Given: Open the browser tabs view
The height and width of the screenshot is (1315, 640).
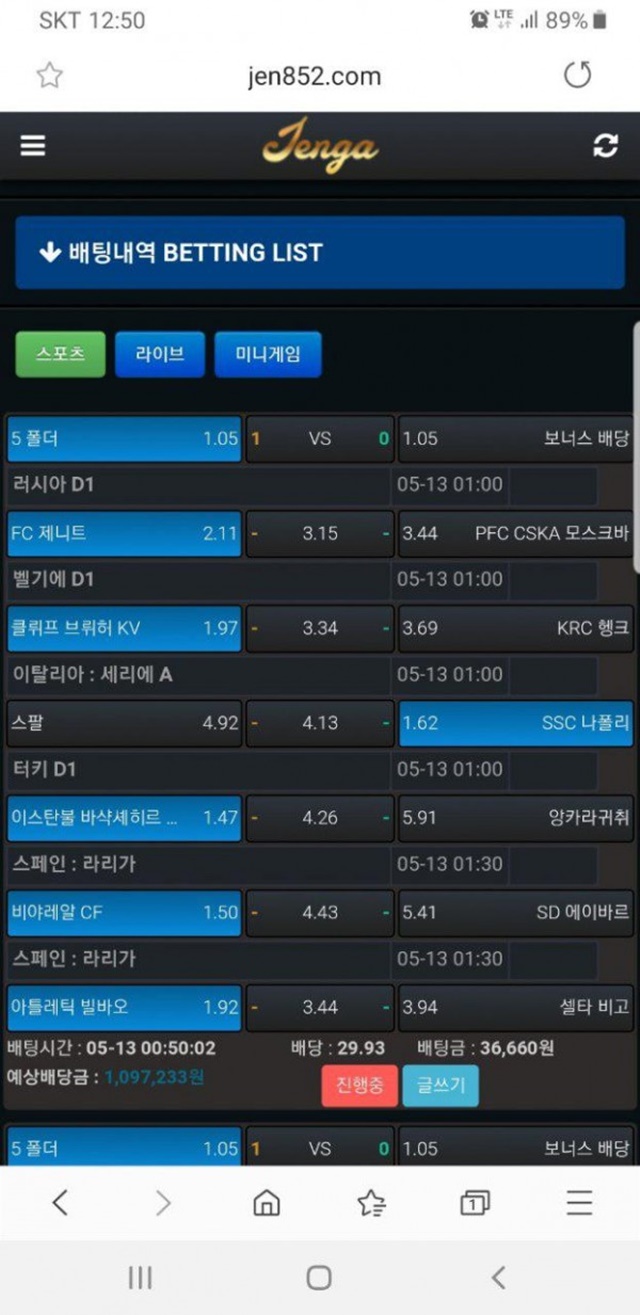Looking at the screenshot, I should click(x=475, y=1203).
